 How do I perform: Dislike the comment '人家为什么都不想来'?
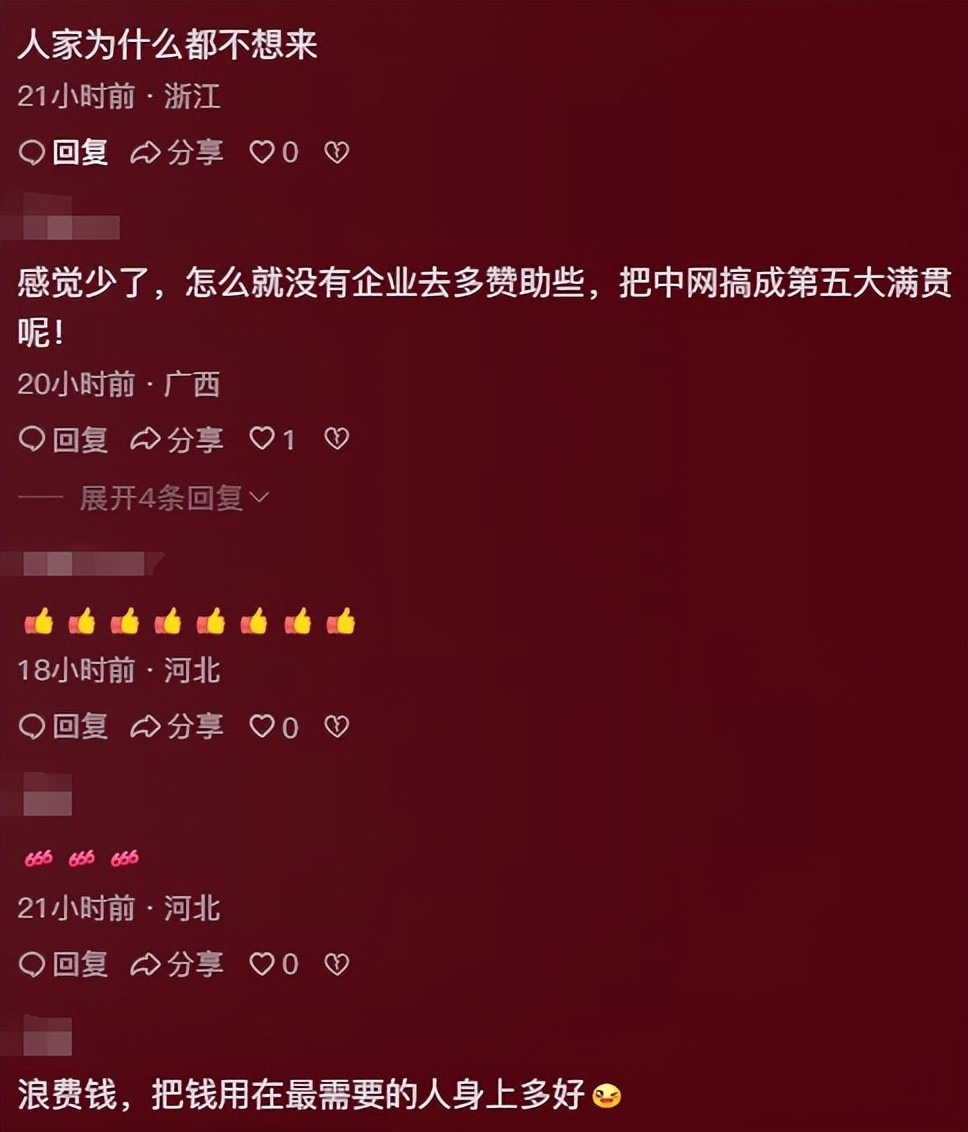pos(337,152)
